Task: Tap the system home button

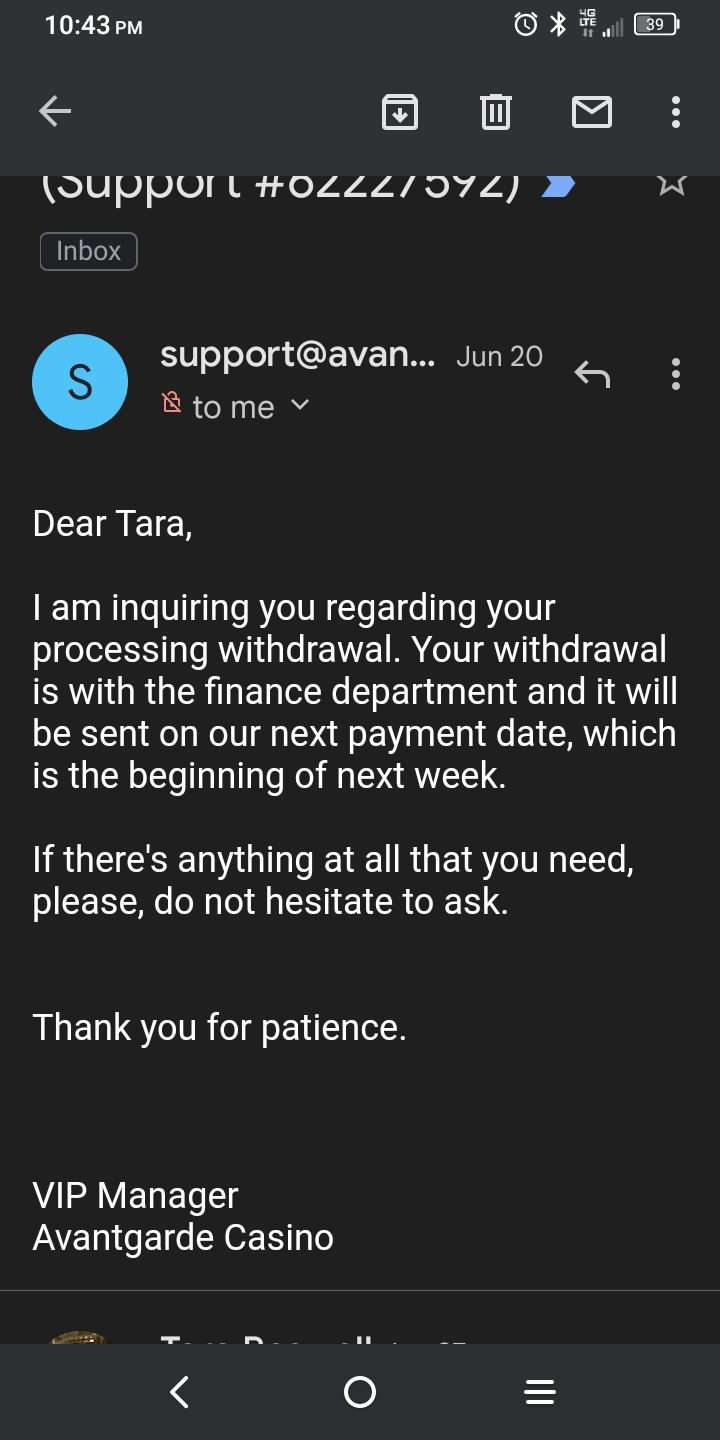Action: pyautogui.click(x=359, y=1391)
